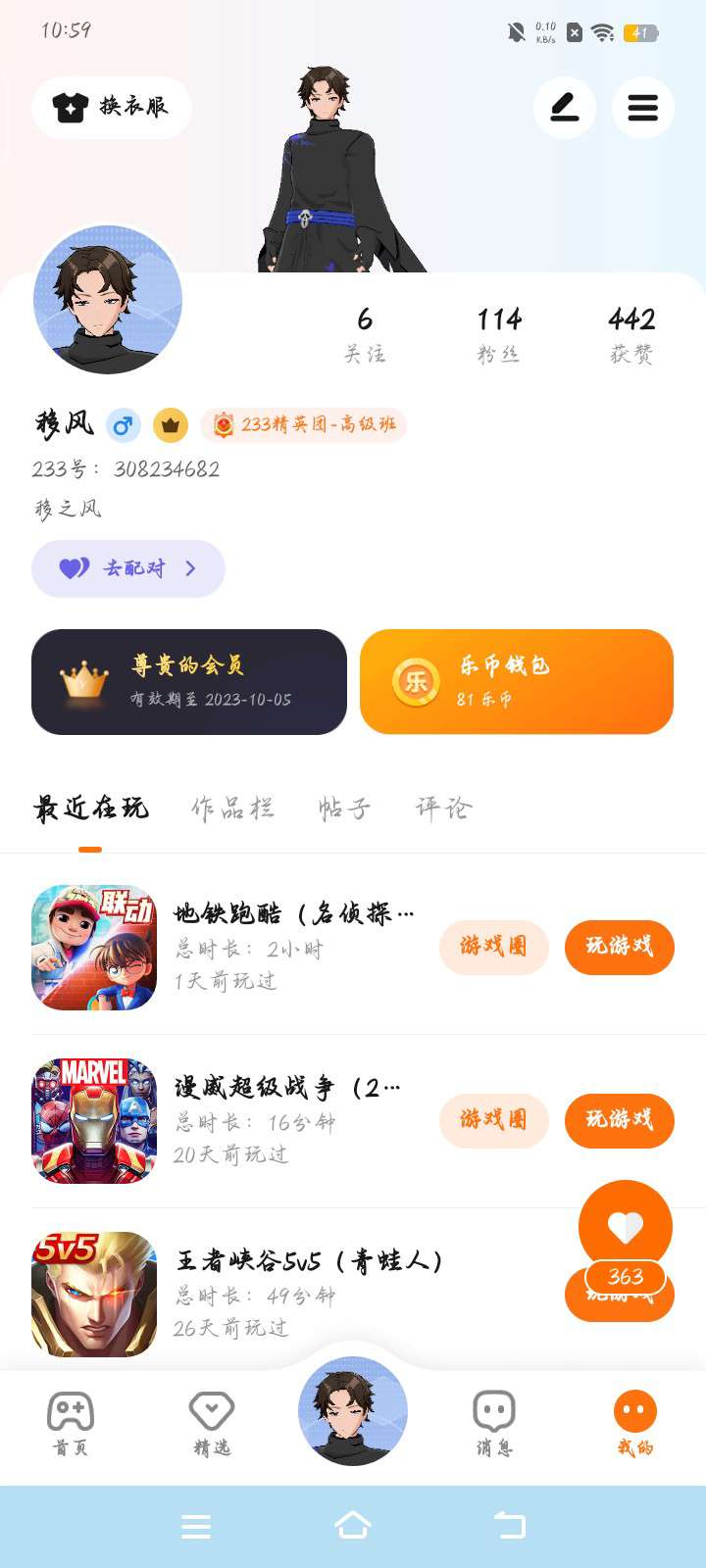This screenshot has height=1568, width=706.
Task: Open the edit profile pencil icon
Action: (x=565, y=107)
